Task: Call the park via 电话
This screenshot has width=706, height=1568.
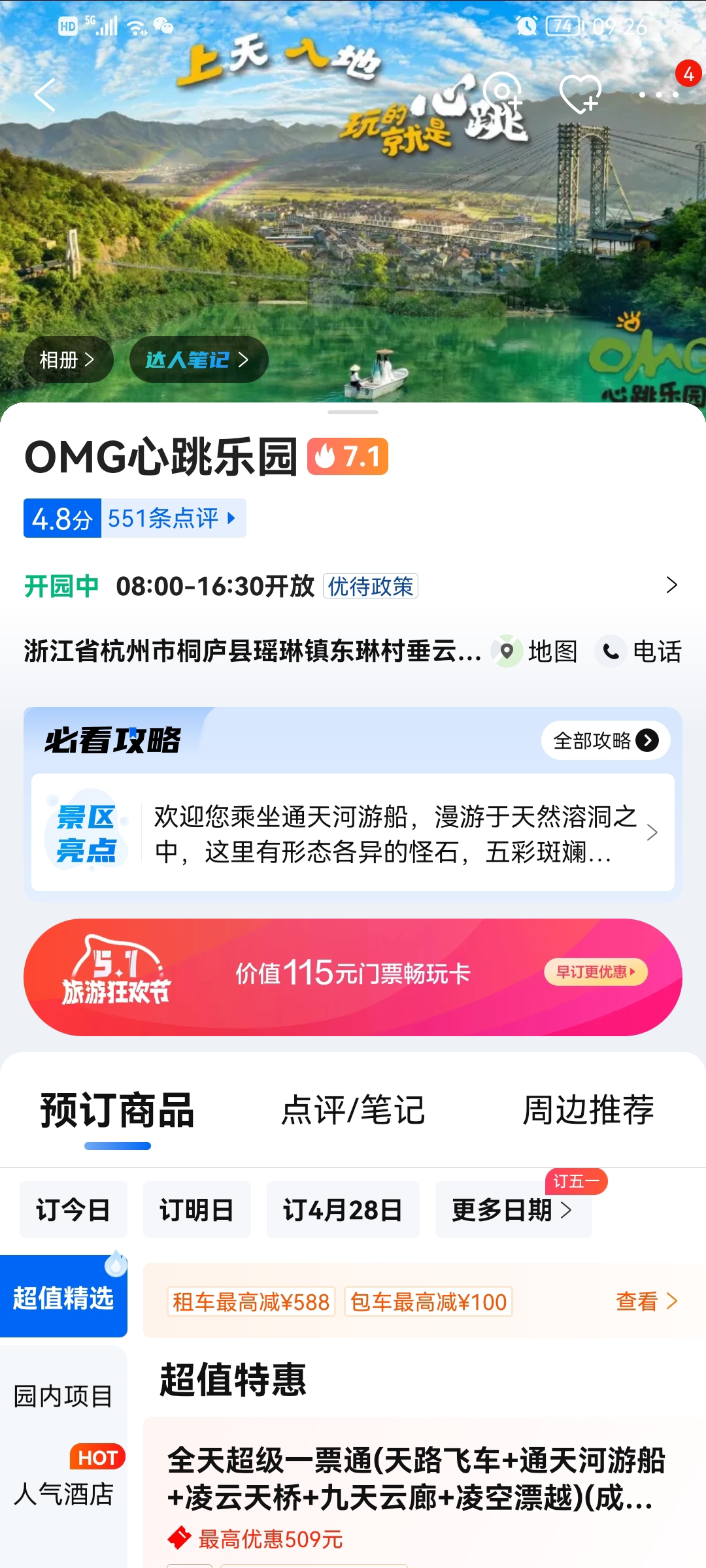Action: tap(639, 651)
